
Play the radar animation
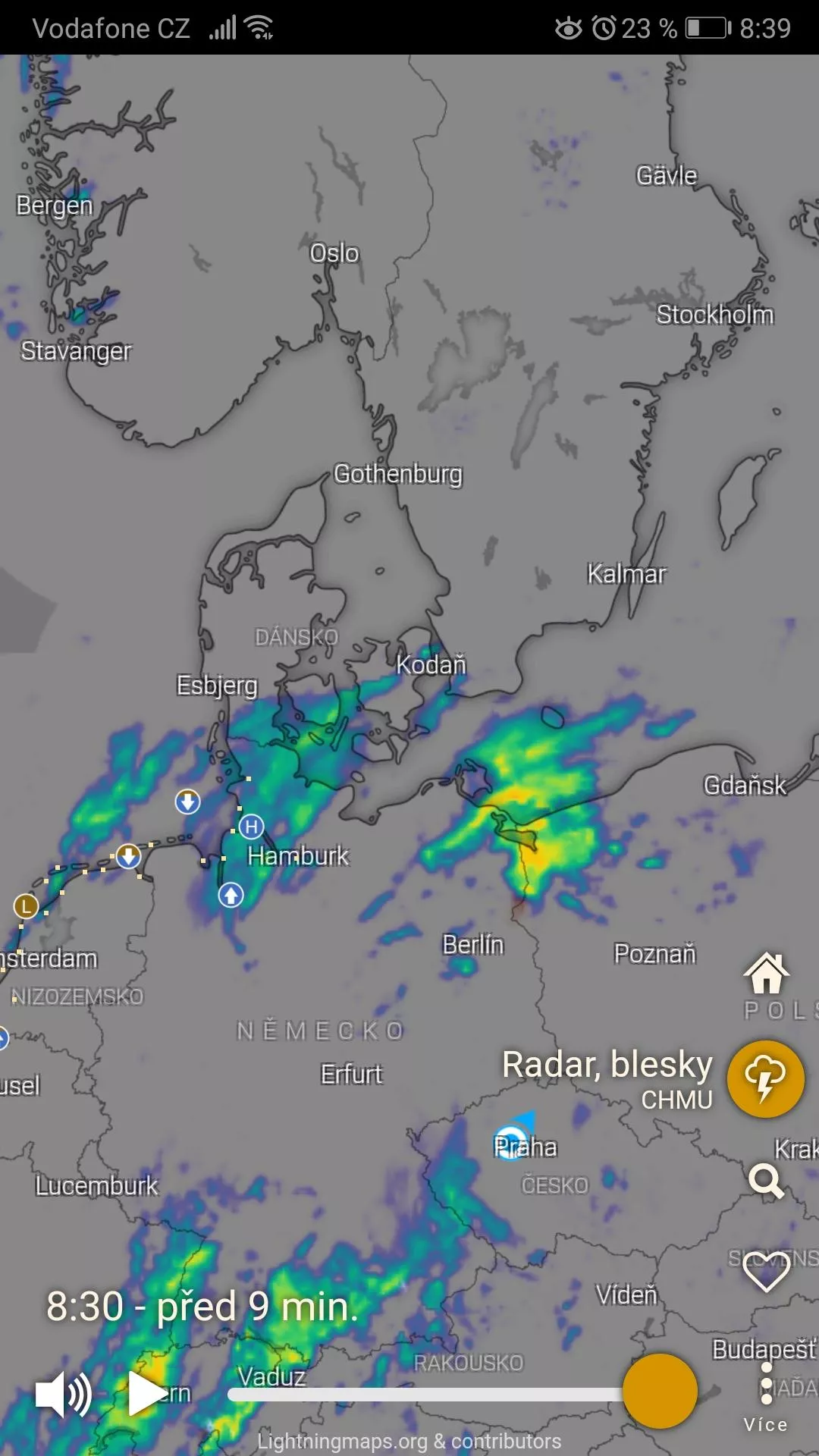147,1394
